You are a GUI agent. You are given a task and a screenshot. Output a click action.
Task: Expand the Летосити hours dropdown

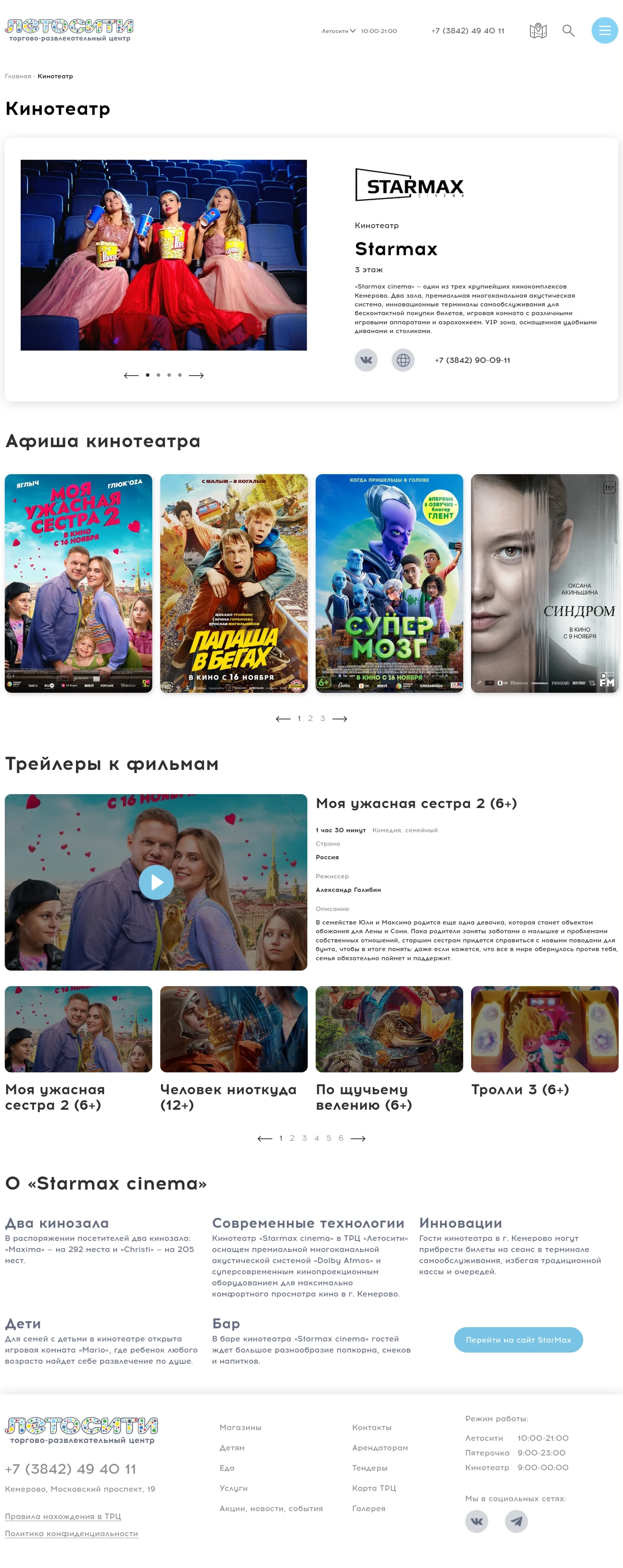coord(339,31)
